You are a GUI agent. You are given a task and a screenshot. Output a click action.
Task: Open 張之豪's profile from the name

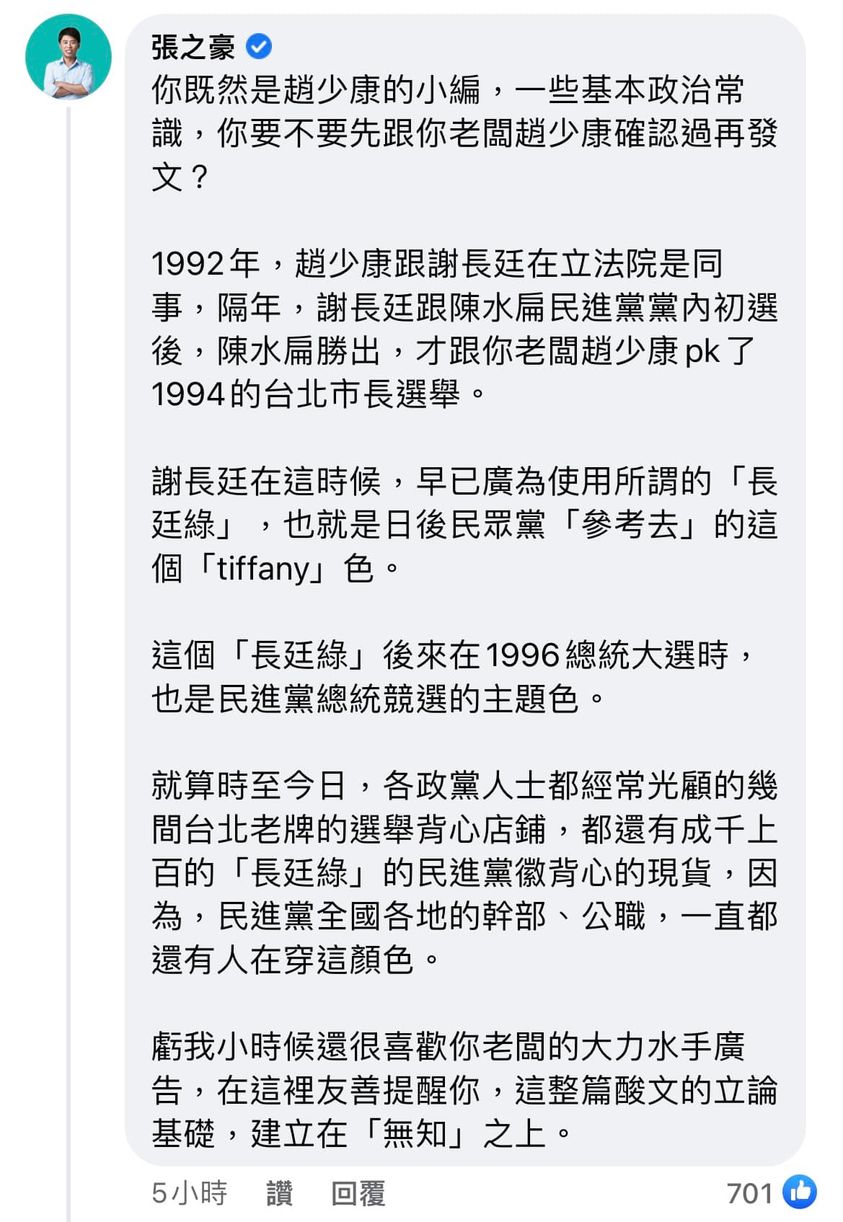point(193,46)
